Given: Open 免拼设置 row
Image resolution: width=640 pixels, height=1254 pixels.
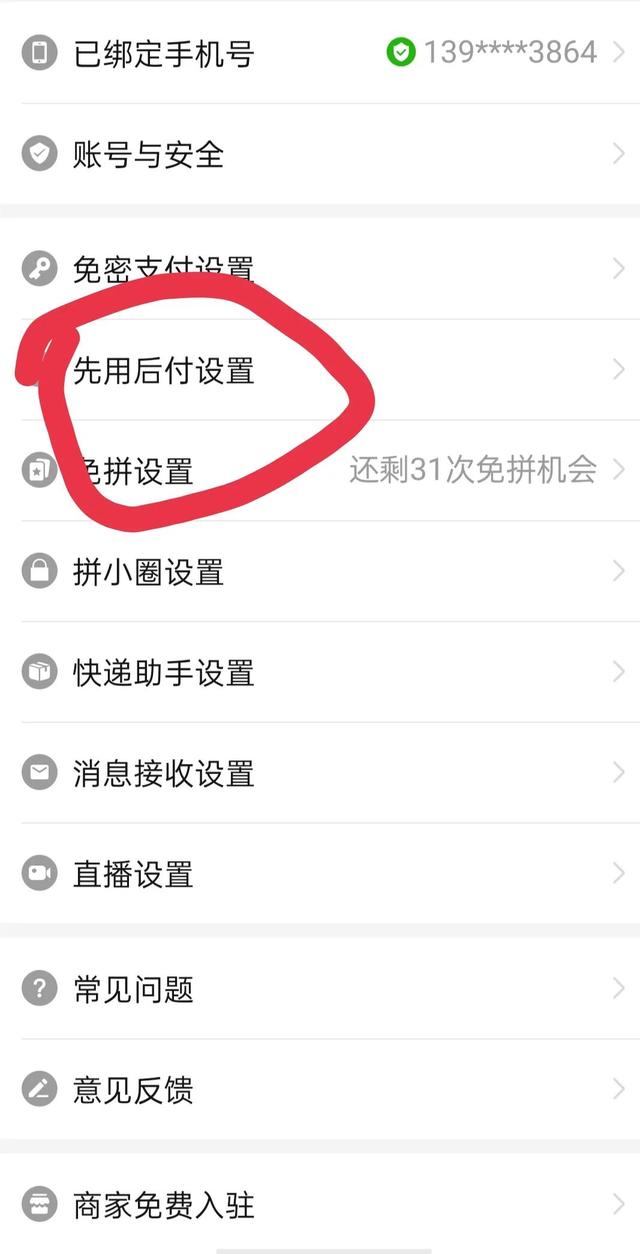Looking at the screenshot, I should 134,471.
